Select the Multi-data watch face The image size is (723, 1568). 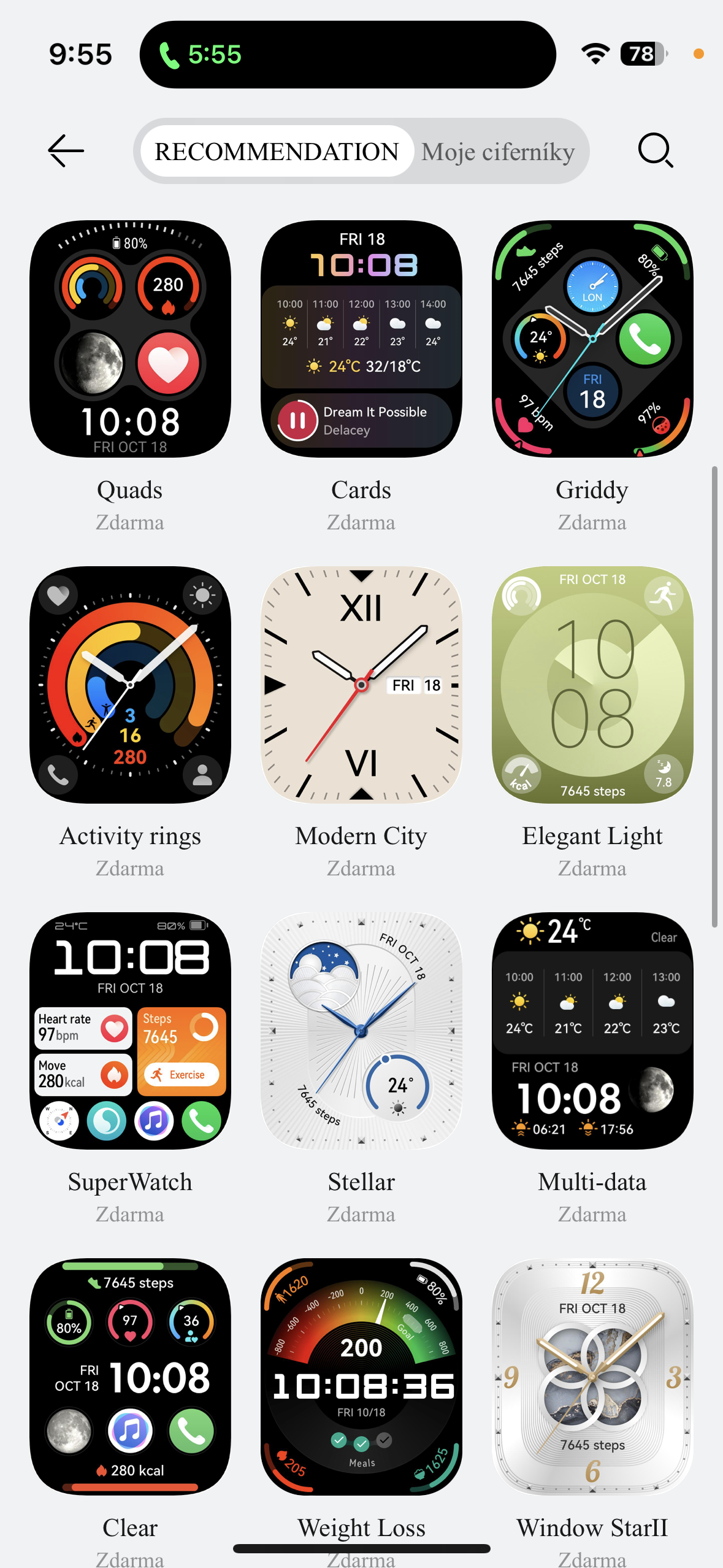tap(592, 1031)
